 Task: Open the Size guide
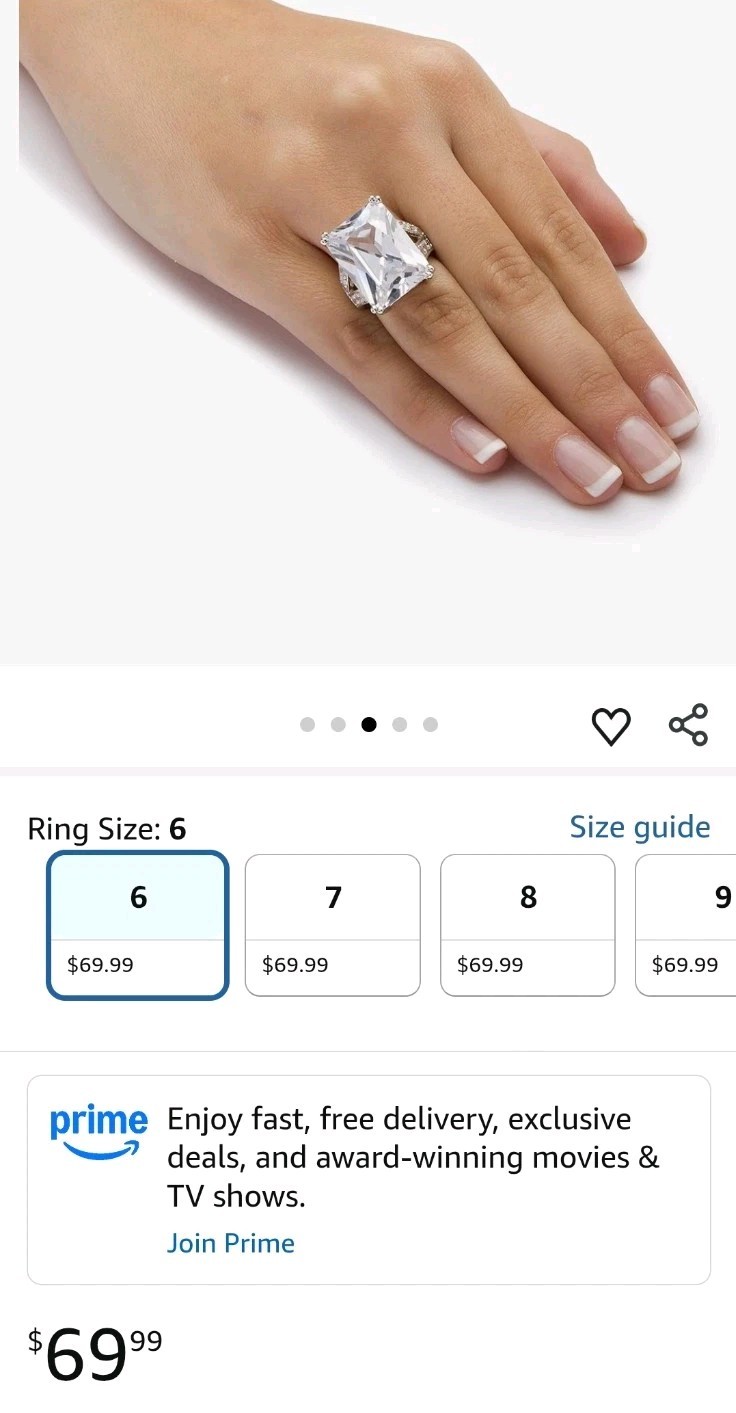pyautogui.click(x=640, y=827)
